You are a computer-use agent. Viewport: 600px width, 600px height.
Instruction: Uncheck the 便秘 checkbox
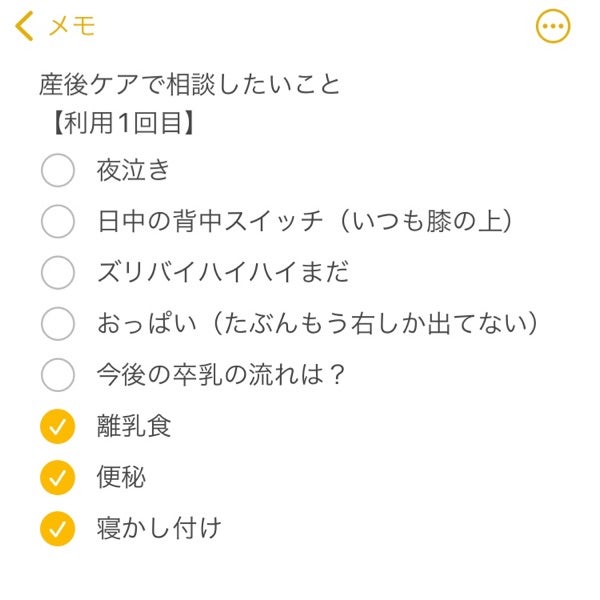pyautogui.click(x=58, y=477)
